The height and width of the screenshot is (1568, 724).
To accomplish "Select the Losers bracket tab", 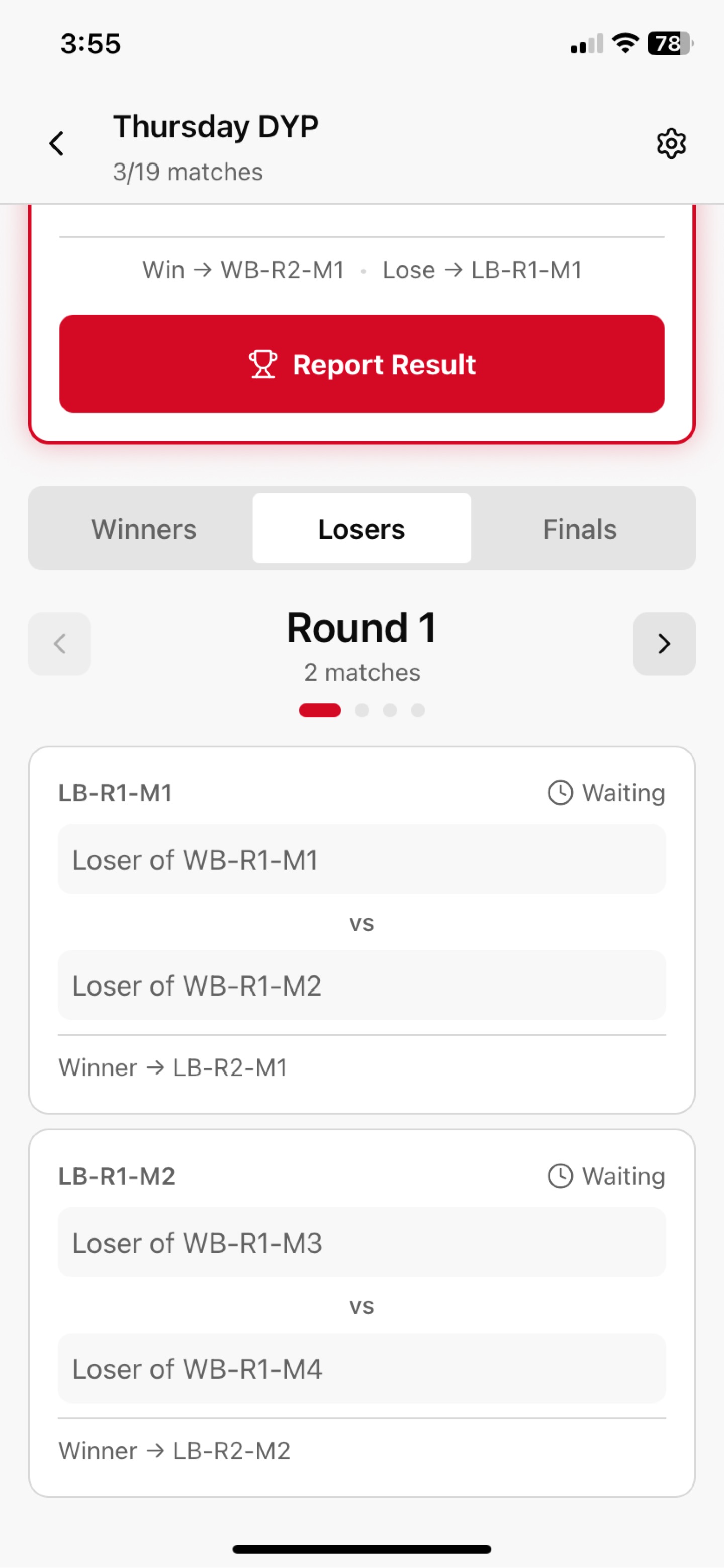I will coord(361,528).
